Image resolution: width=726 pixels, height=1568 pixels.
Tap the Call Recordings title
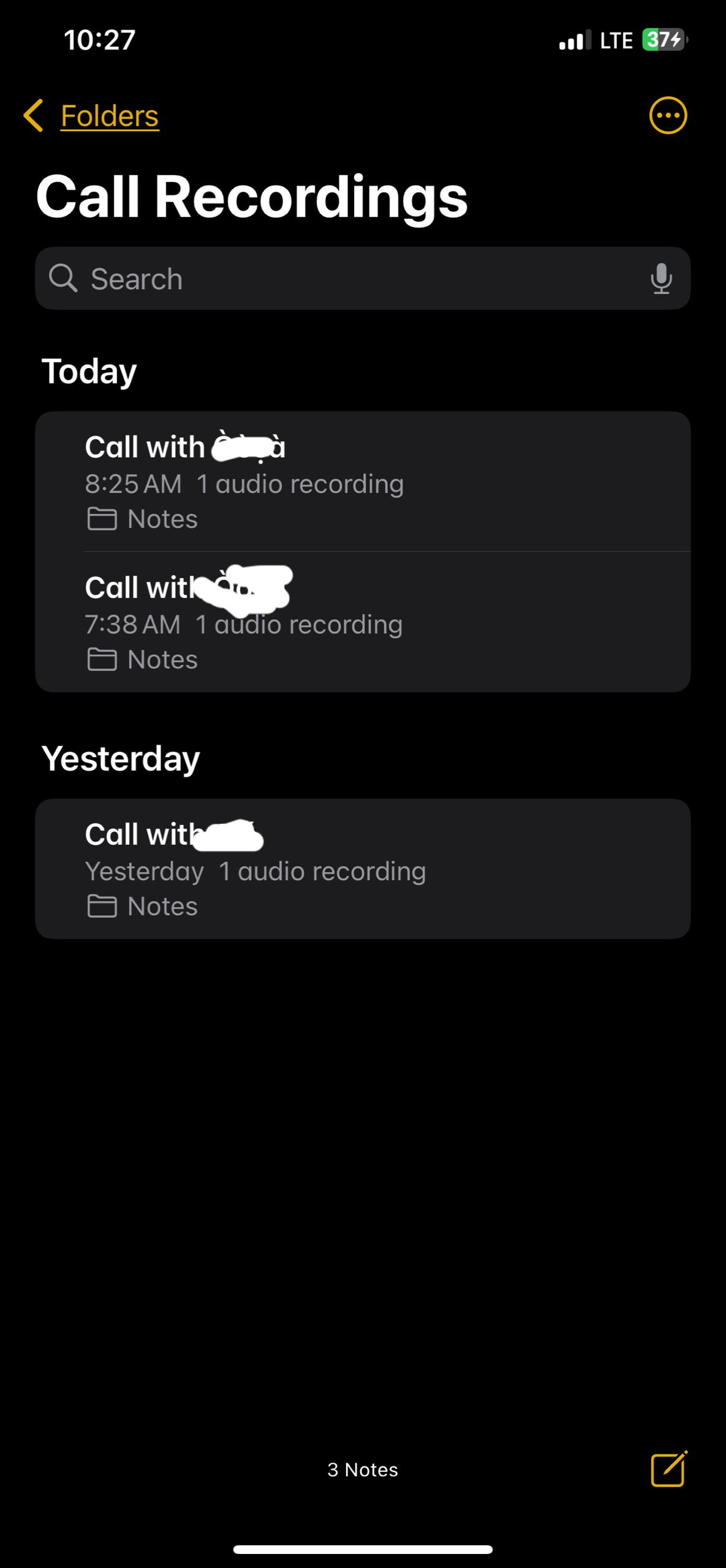pyautogui.click(x=251, y=197)
